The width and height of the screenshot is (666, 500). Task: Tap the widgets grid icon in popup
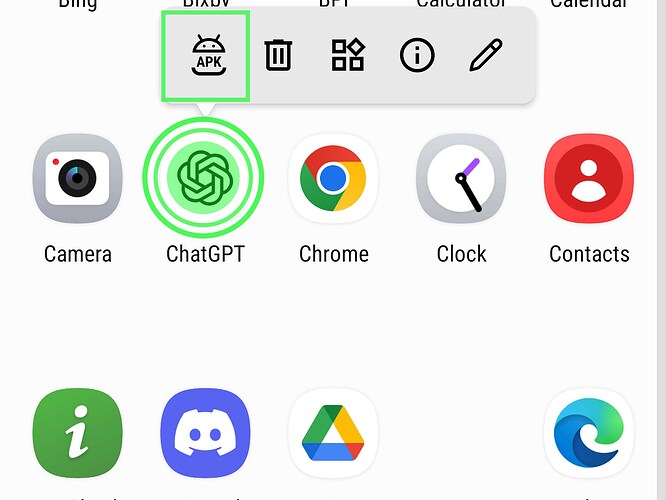click(x=348, y=55)
